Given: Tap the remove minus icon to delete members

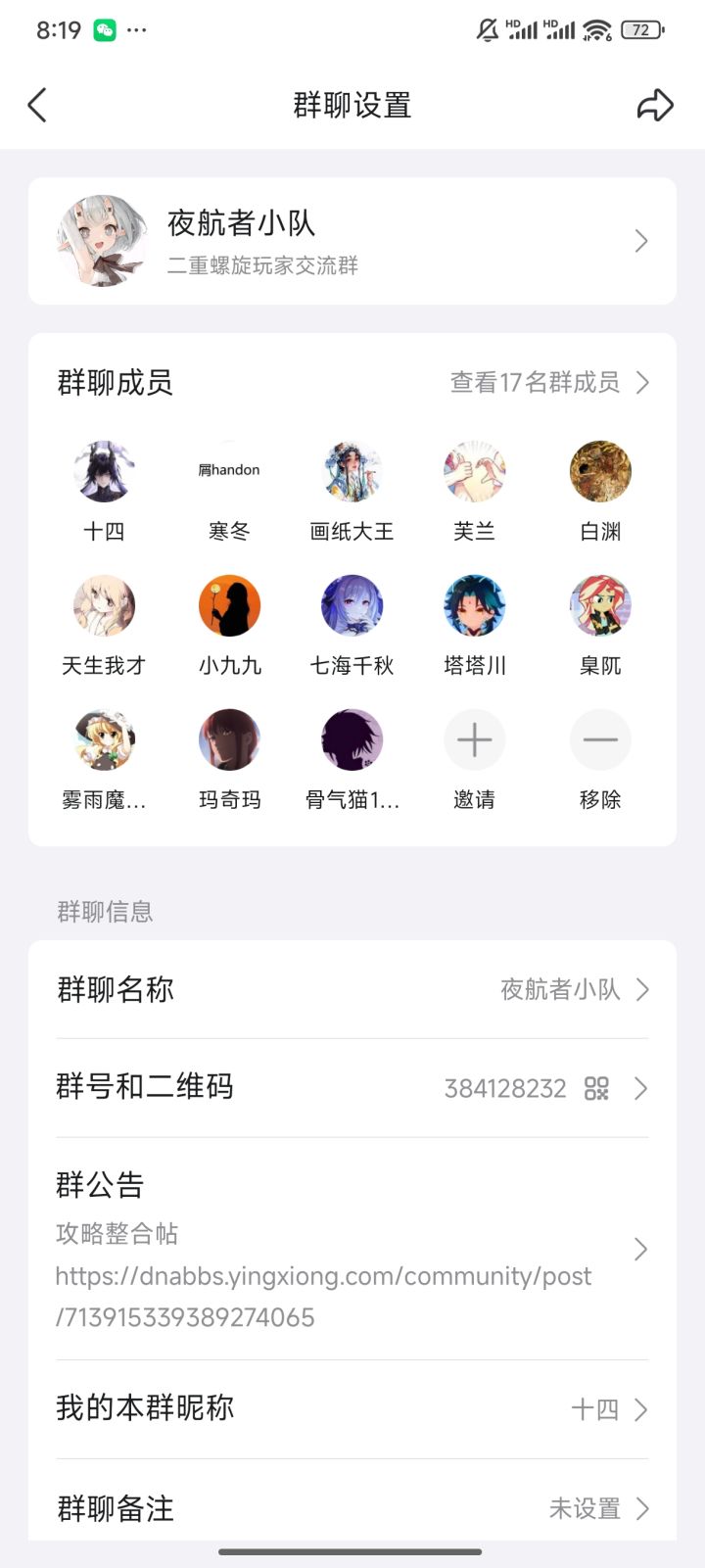Looking at the screenshot, I should pos(600,739).
